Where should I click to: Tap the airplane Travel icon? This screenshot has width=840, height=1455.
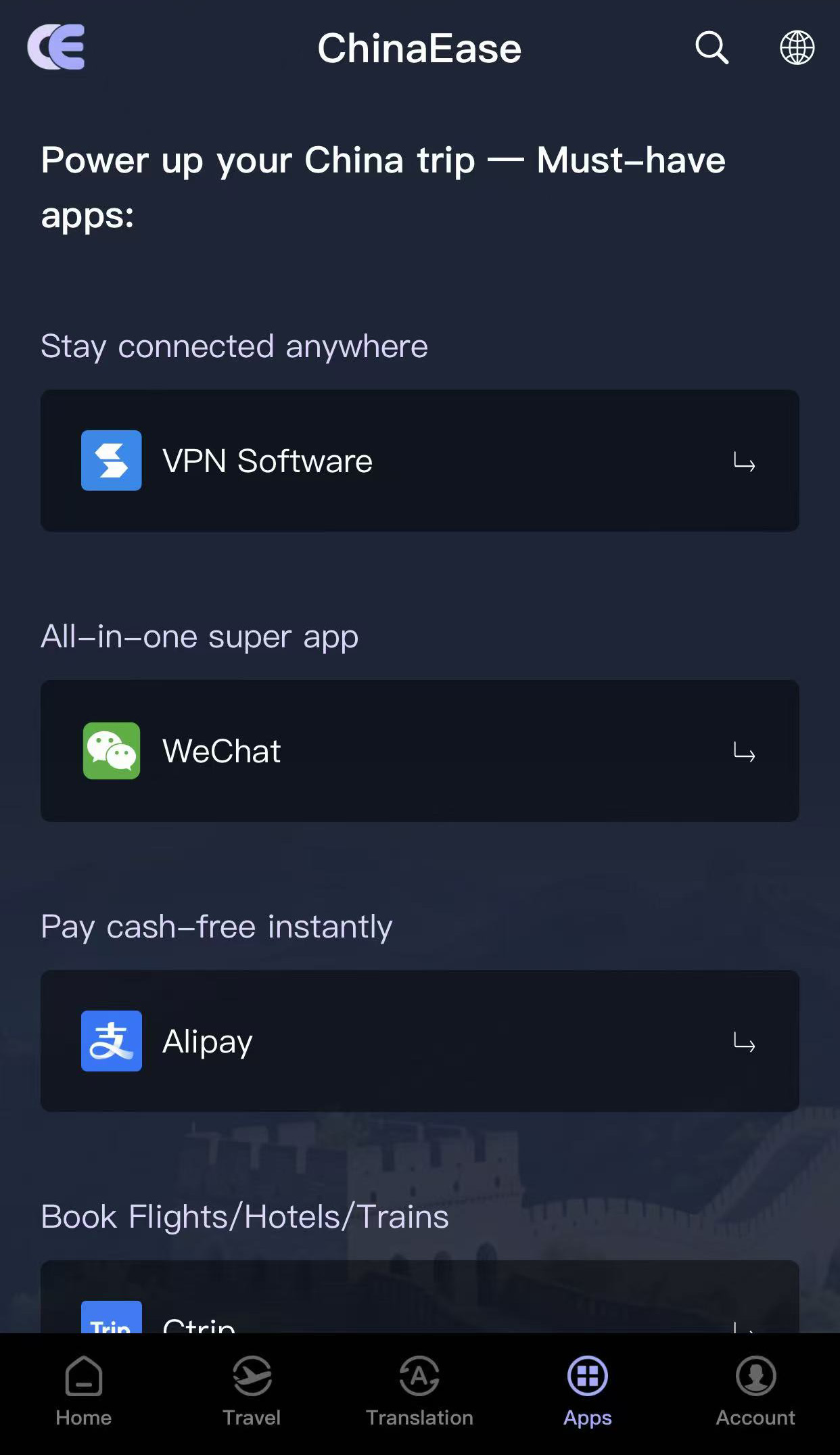click(x=252, y=1377)
